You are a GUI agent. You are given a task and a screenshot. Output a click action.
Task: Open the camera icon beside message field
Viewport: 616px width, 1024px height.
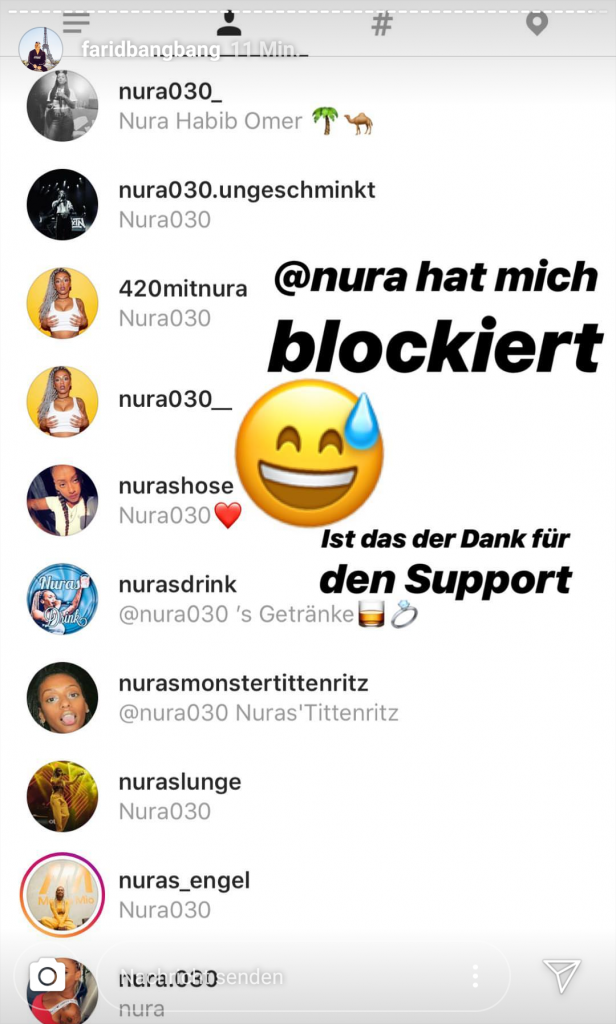[x=47, y=976]
